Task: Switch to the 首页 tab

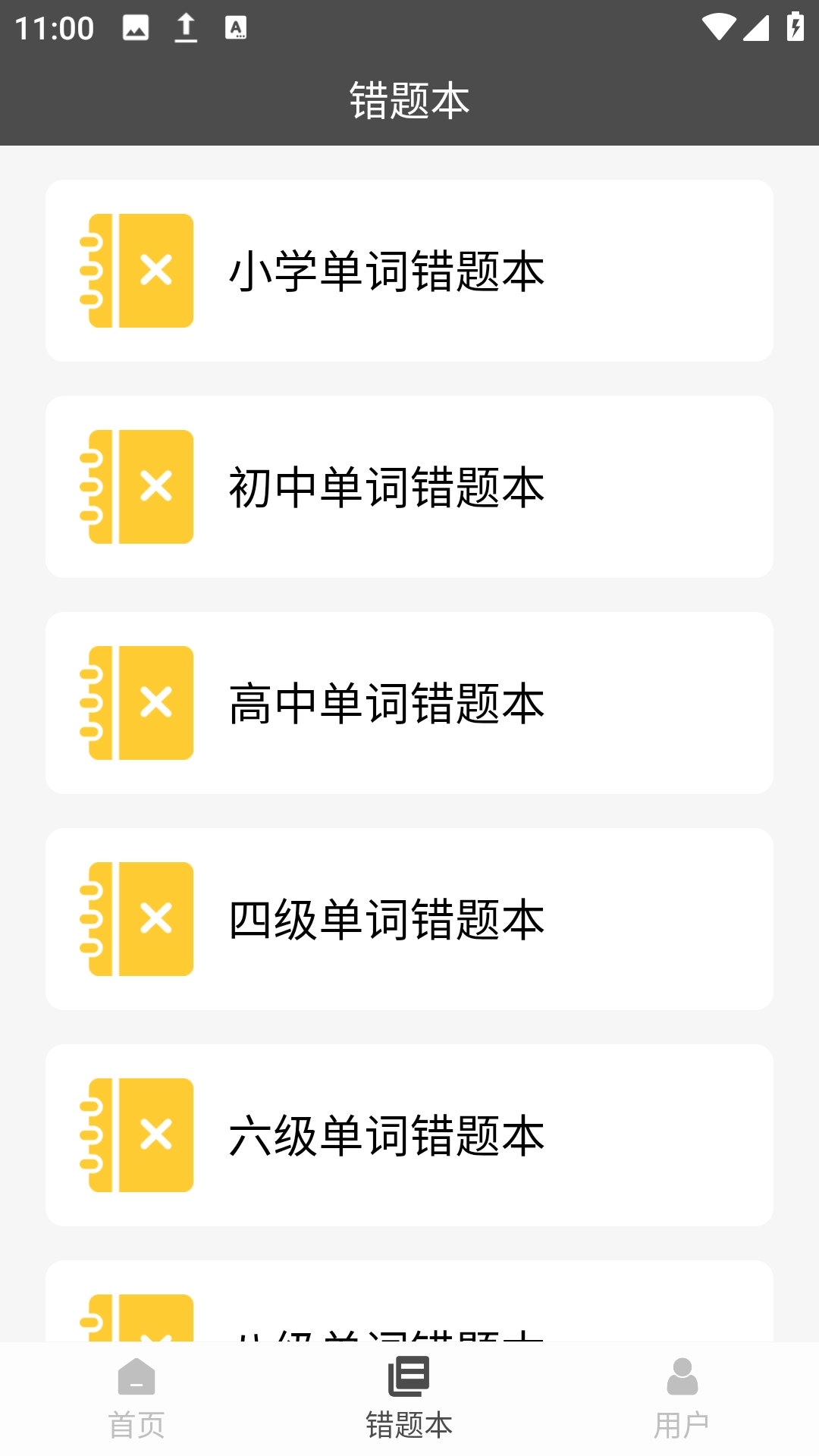Action: coord(136,1424)
